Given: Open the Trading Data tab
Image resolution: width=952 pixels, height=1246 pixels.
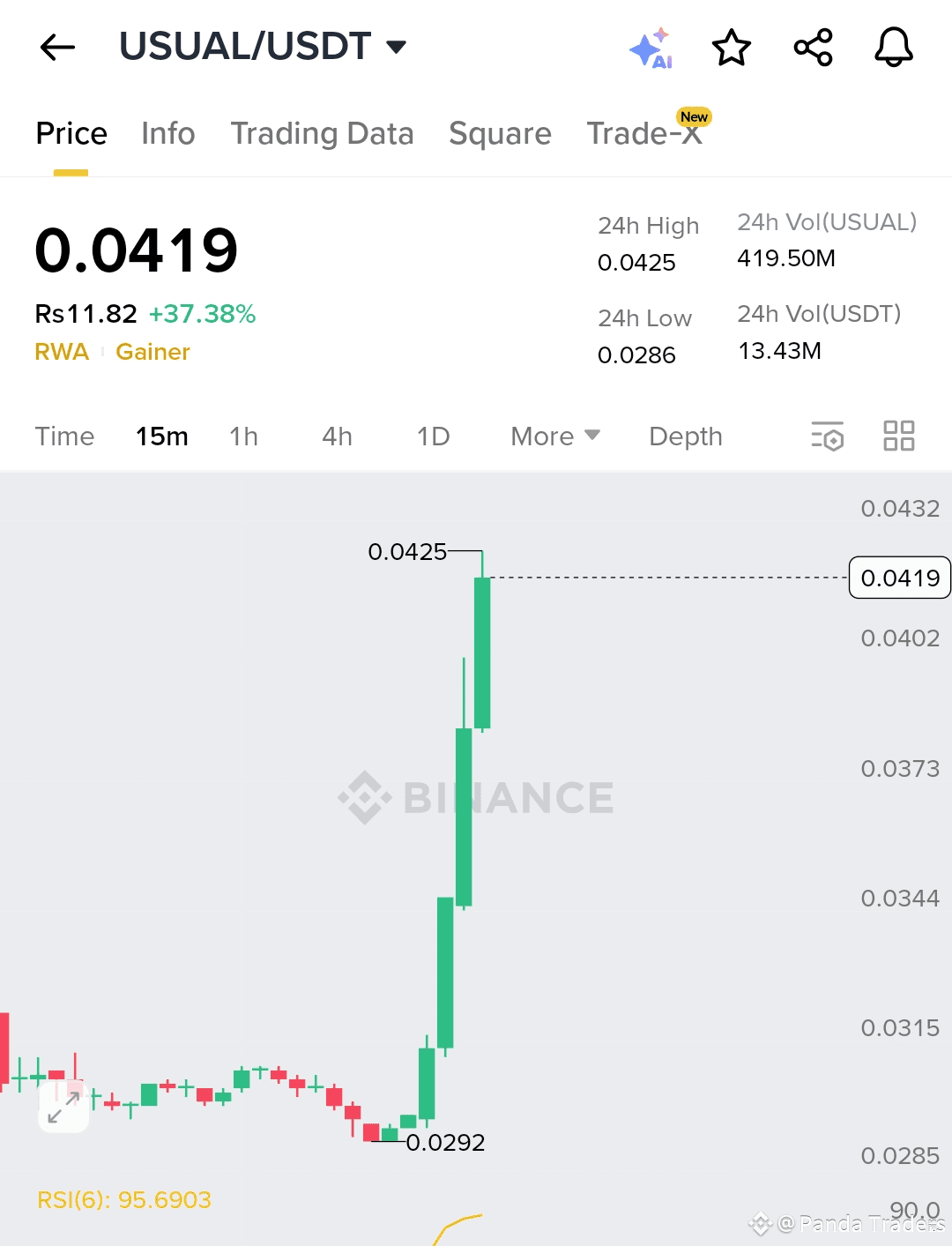Looking at the screenshot, I should coord(322,134).
